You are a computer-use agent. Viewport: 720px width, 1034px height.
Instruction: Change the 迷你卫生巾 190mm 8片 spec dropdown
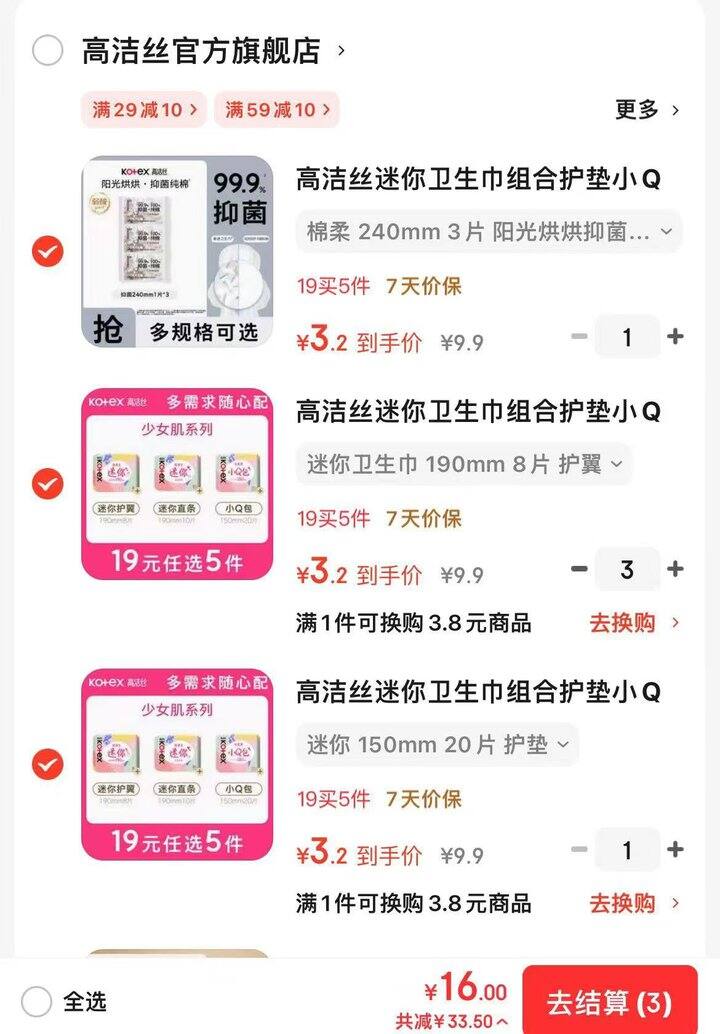point(464,464)
